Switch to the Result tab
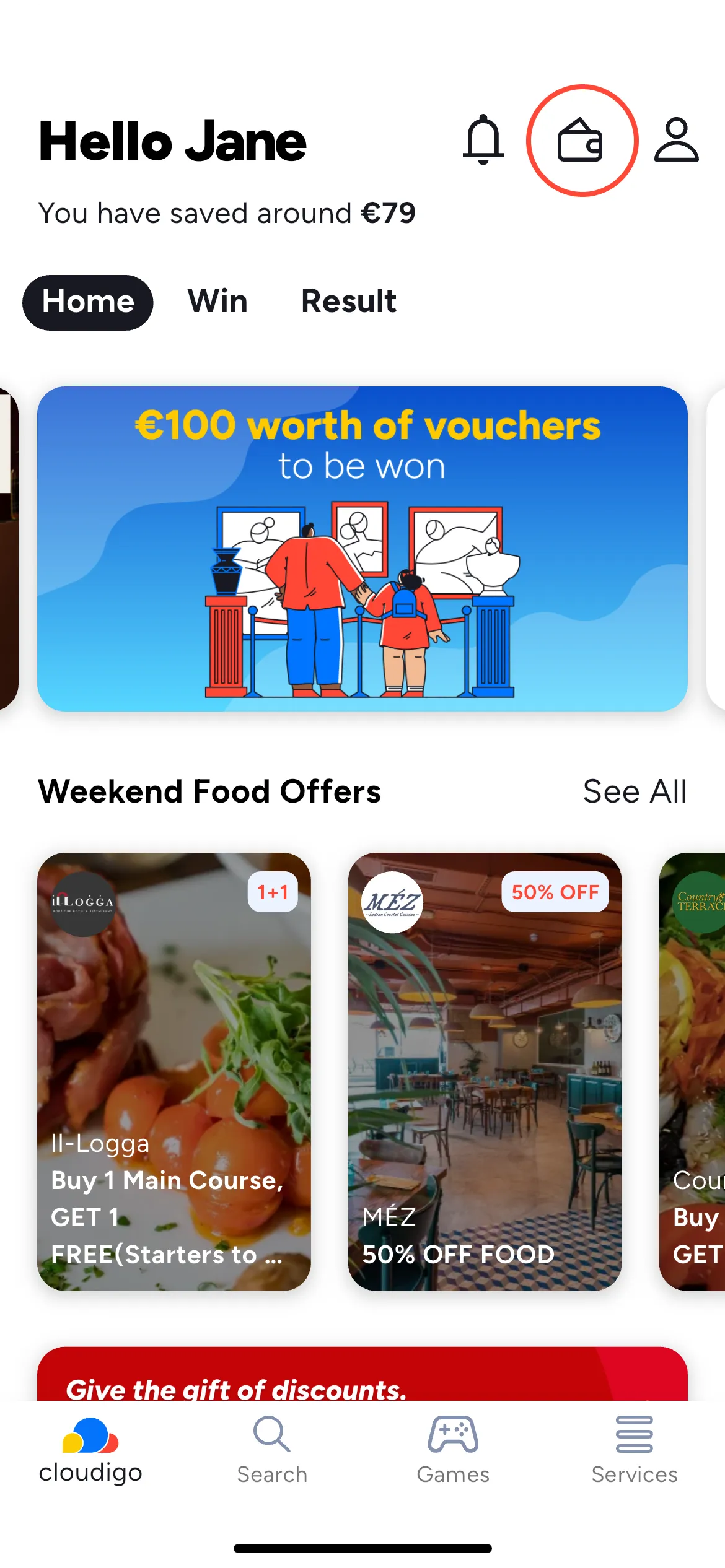Image resolution: width=725 pixels, height=1568 pixels. pos(348,302)
